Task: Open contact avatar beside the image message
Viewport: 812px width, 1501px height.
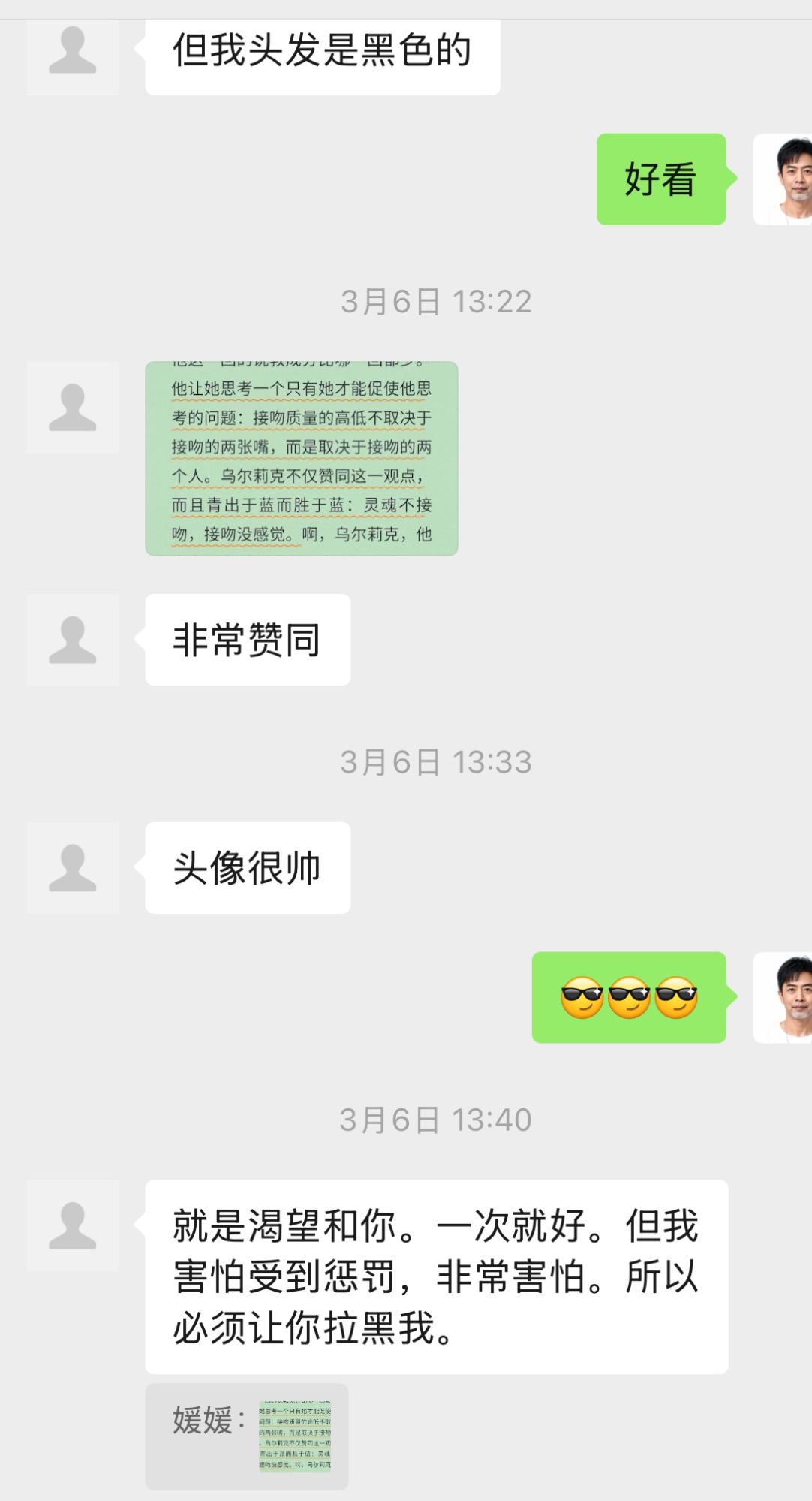Action: (x=73, y=408)
